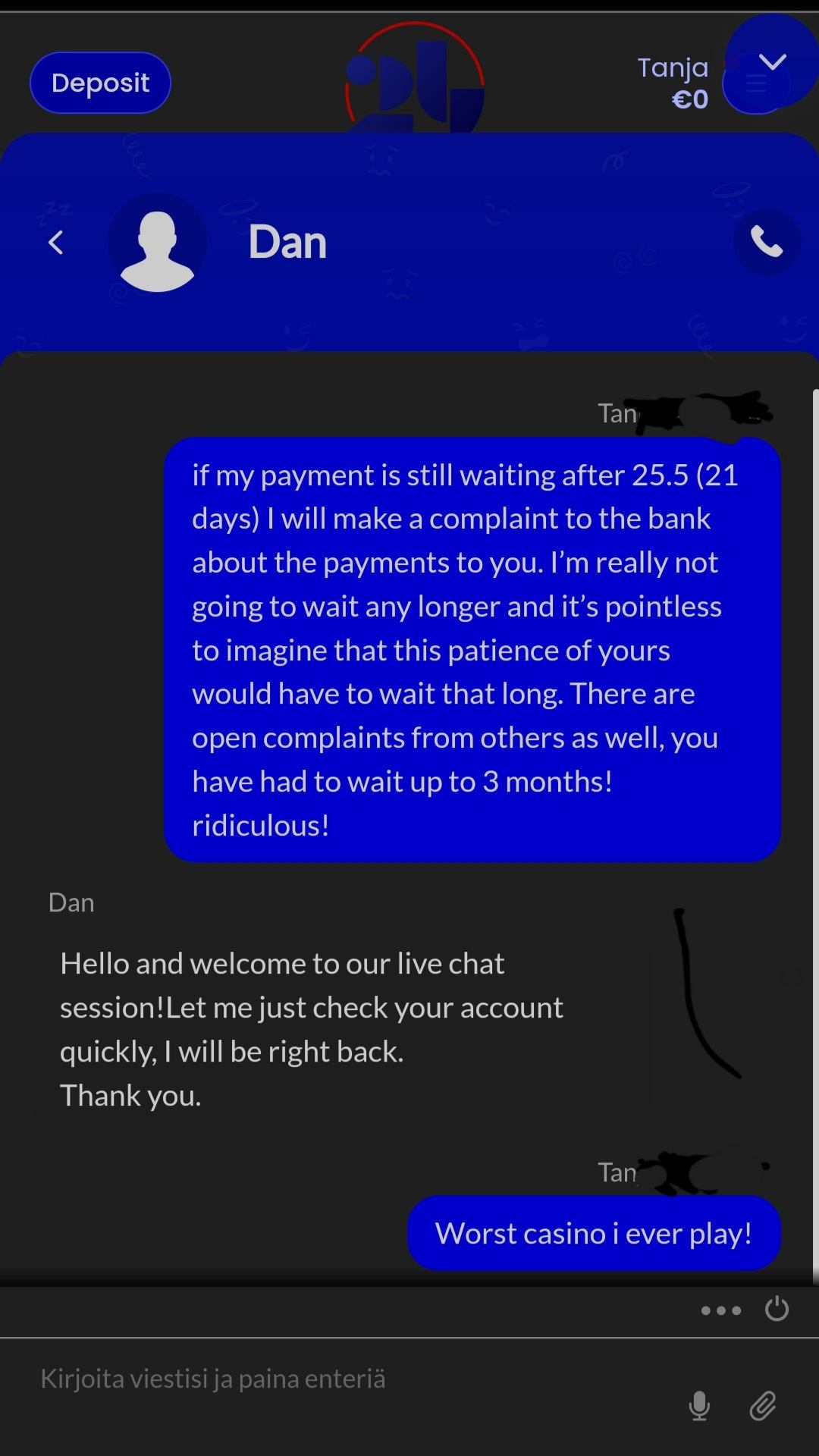Tap the Deposit button

(100, 83)
